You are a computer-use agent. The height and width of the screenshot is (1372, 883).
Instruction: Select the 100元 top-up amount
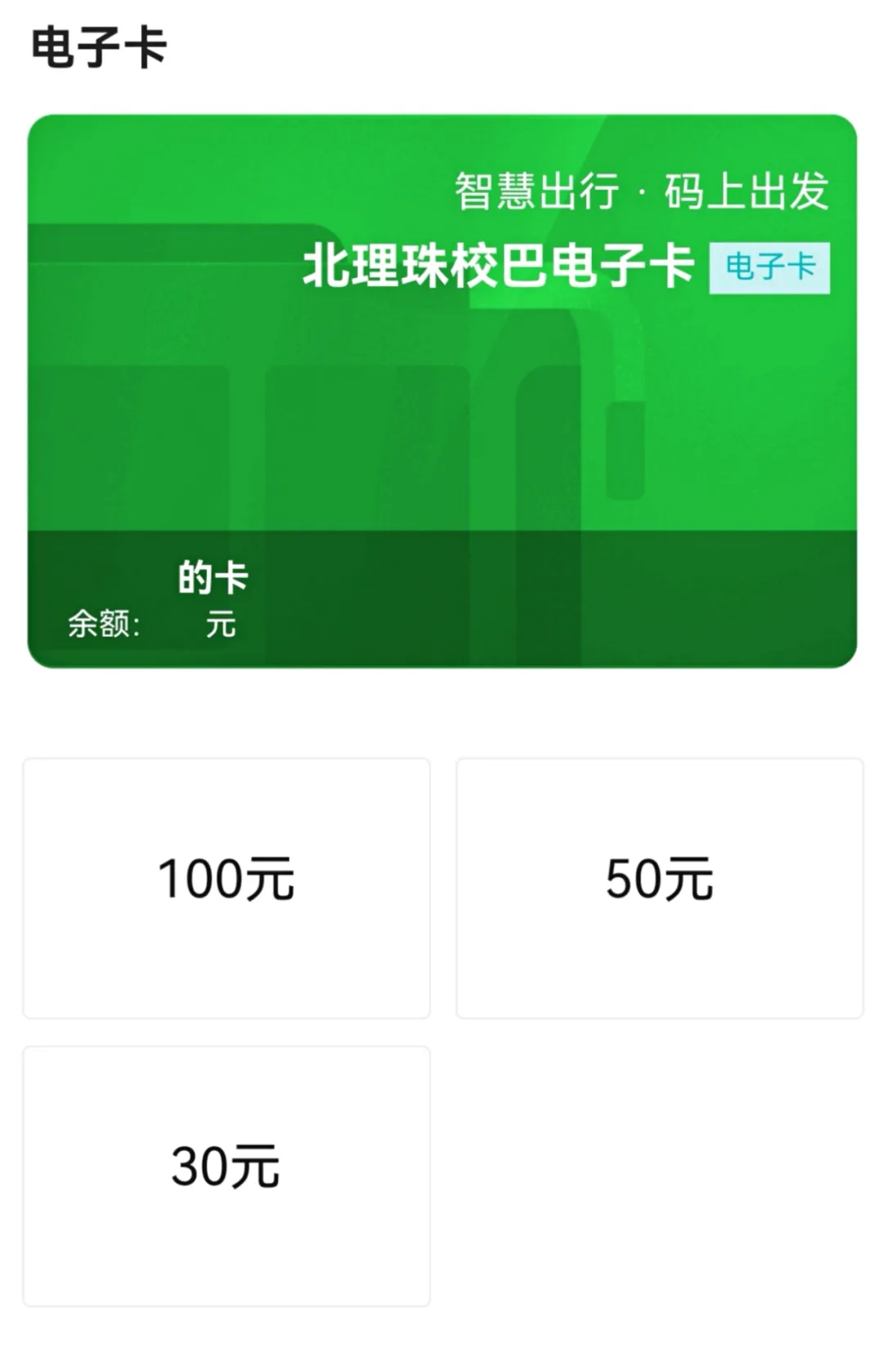pyautogui.click(x=226, y=888)
